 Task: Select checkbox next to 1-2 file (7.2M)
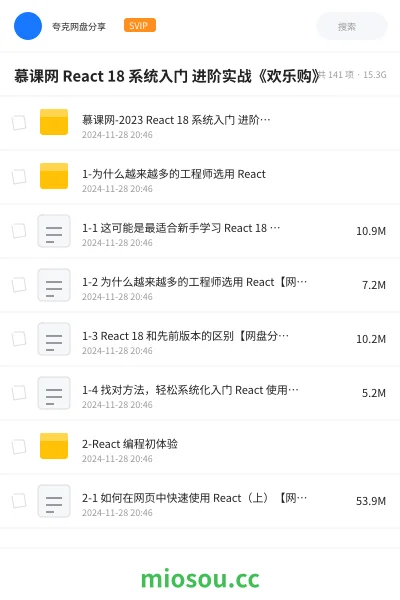(19, 285)
